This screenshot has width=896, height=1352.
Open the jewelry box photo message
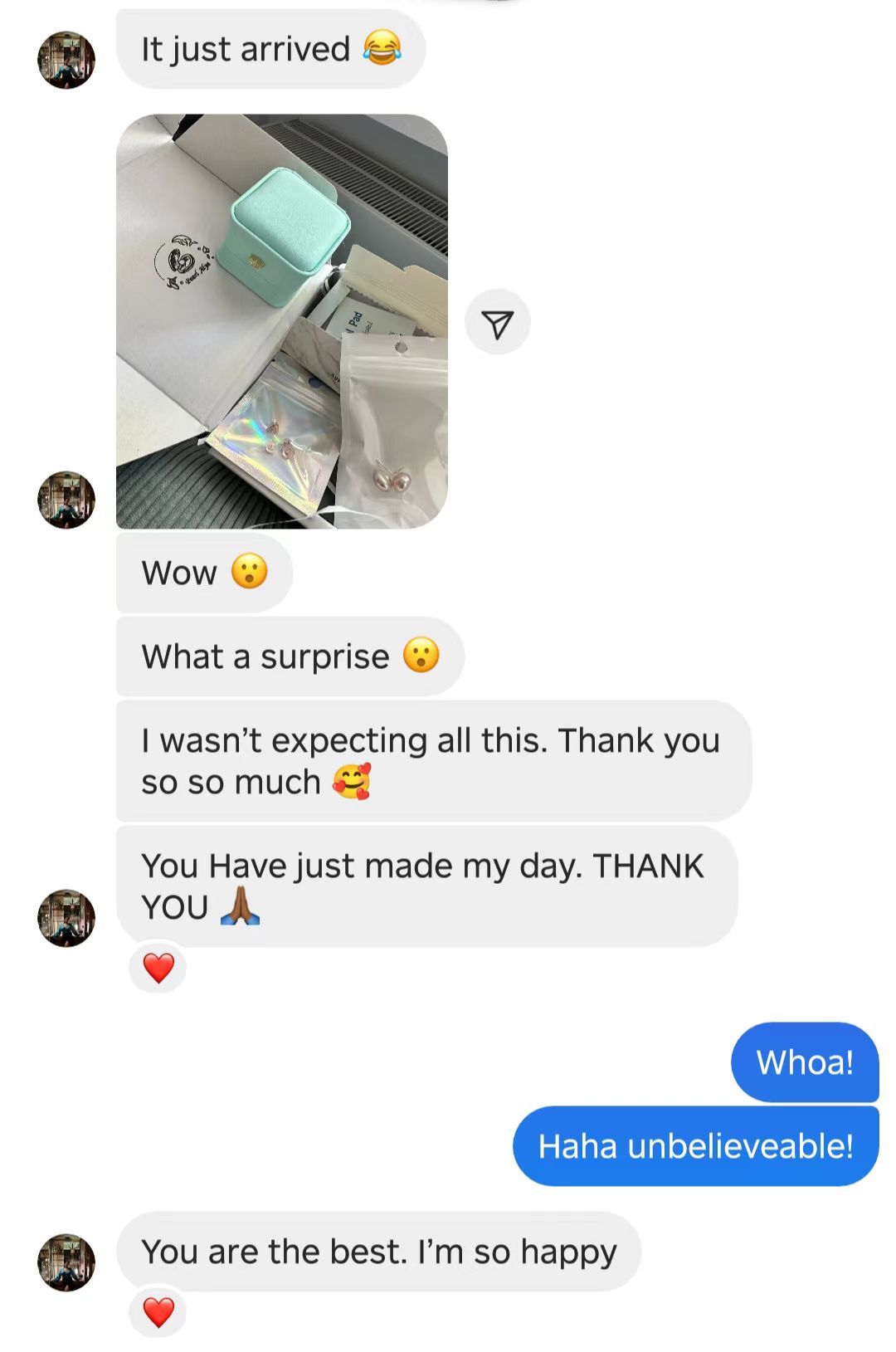coord(282,321)
